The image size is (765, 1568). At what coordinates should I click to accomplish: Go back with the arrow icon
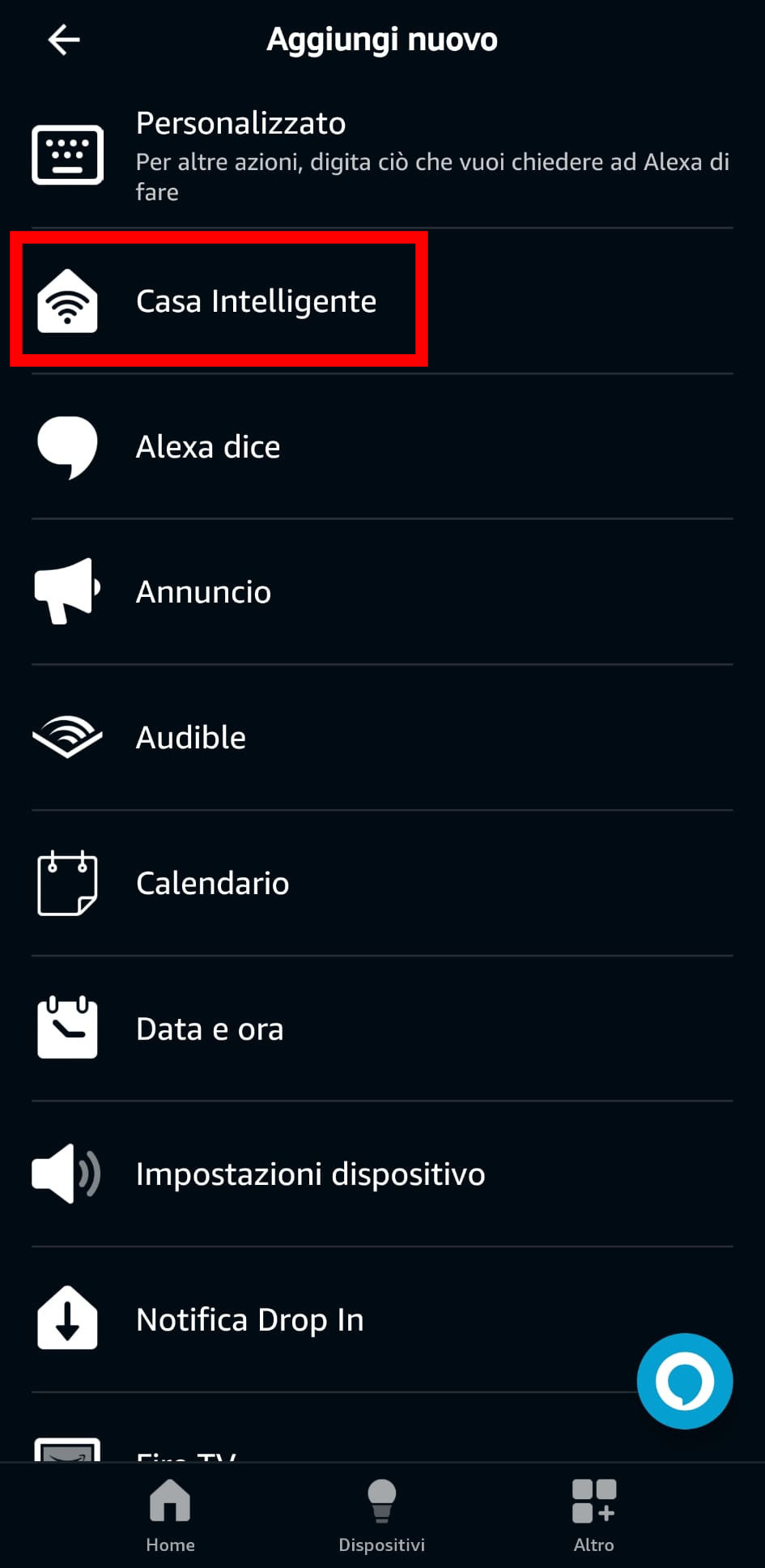click(x=64, y=40)
